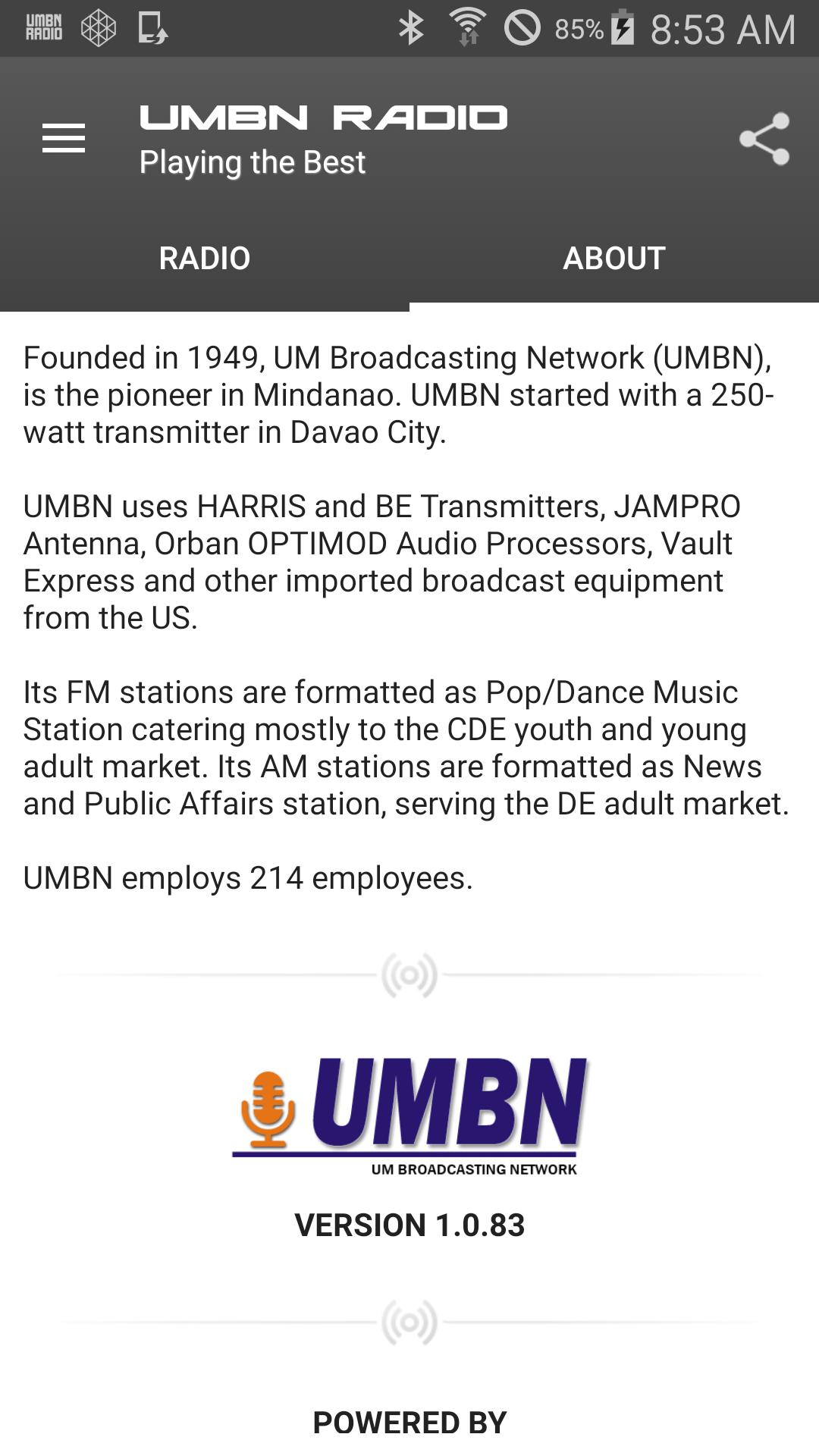Open the hamburger drawer menu
This screenshot has height=1456, width=819.
[64, 139]
